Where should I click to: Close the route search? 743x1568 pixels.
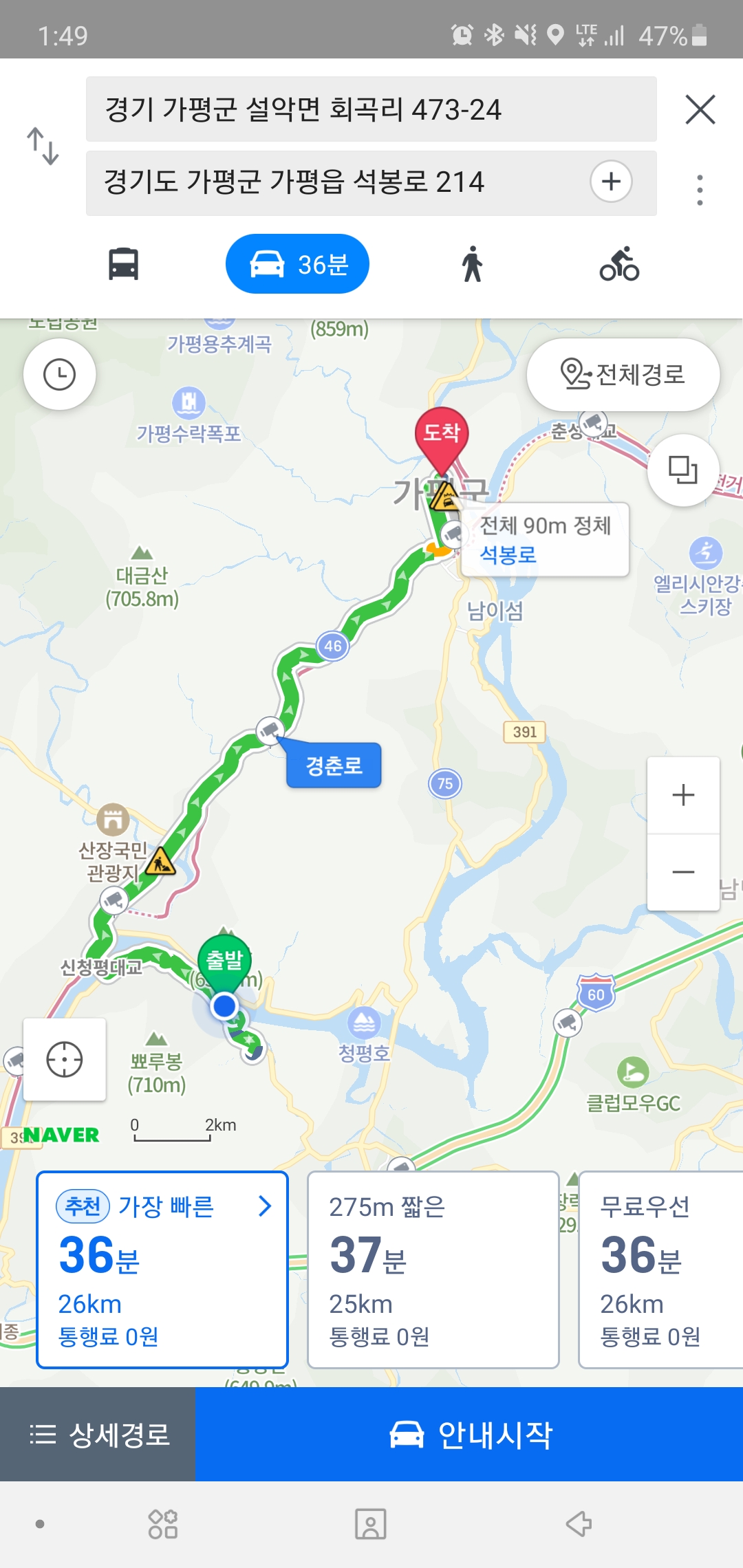tap(700, 109)
